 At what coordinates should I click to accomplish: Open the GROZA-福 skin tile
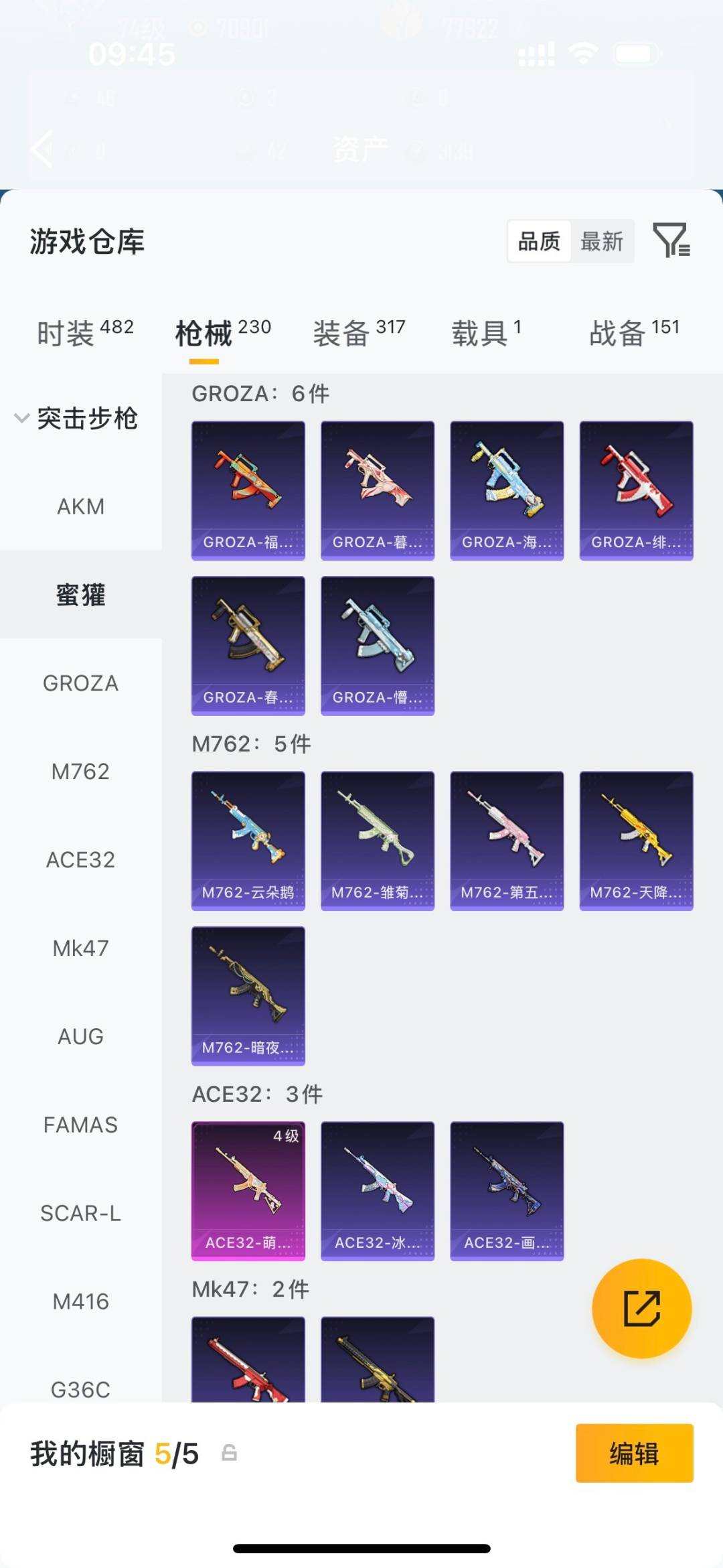[248, 490]
